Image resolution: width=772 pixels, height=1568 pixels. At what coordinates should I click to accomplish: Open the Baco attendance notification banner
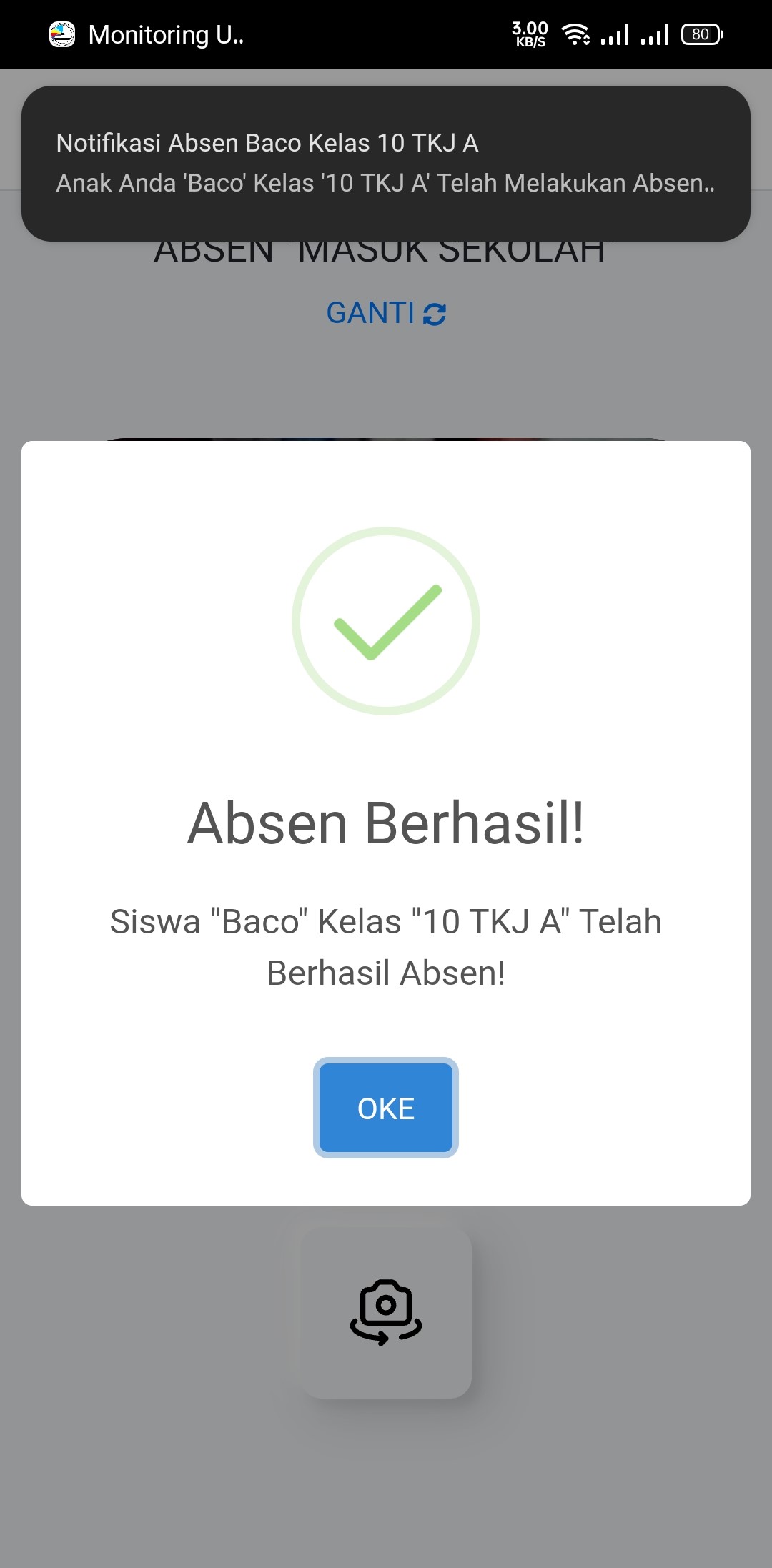[386, 163]
